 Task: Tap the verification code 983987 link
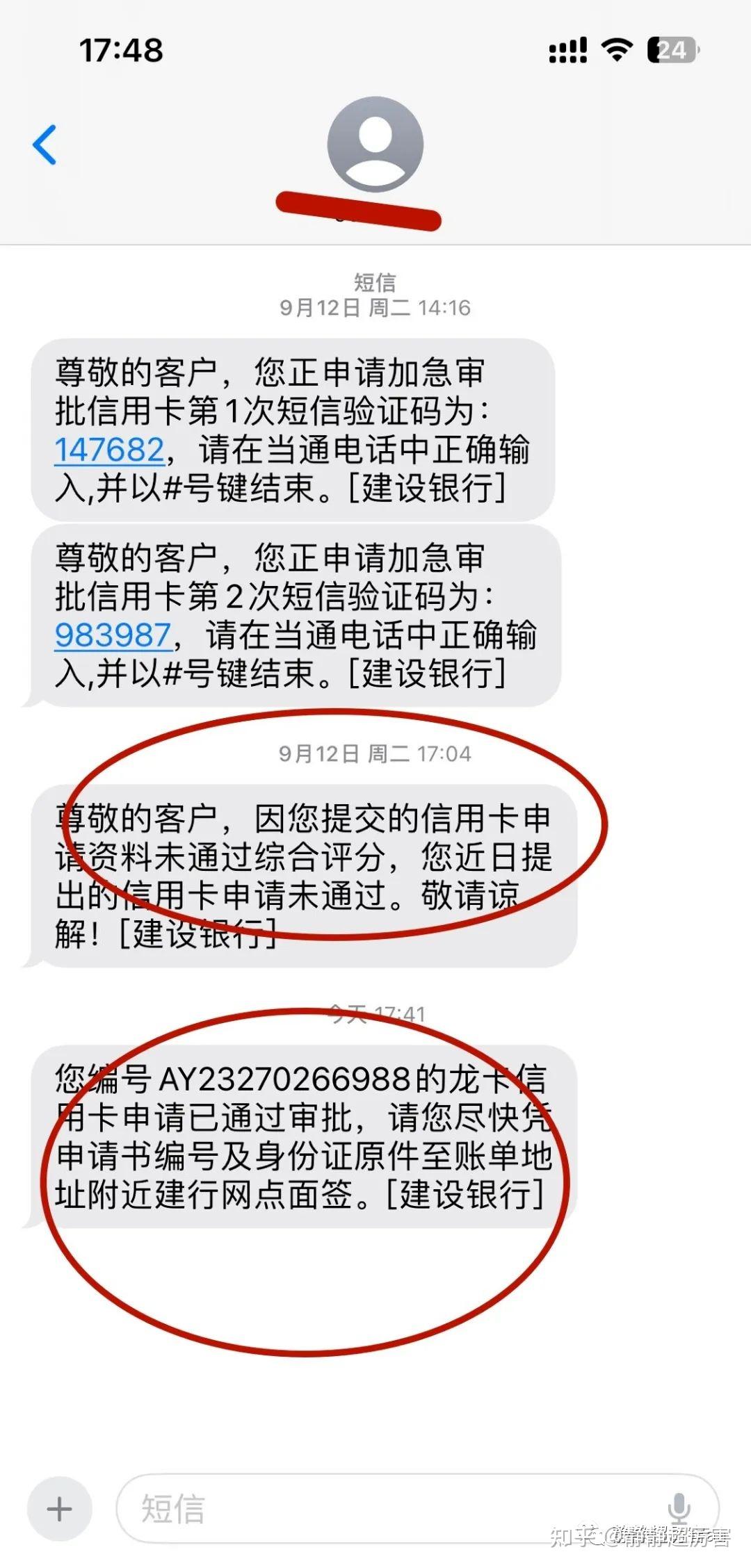point(113,634)
